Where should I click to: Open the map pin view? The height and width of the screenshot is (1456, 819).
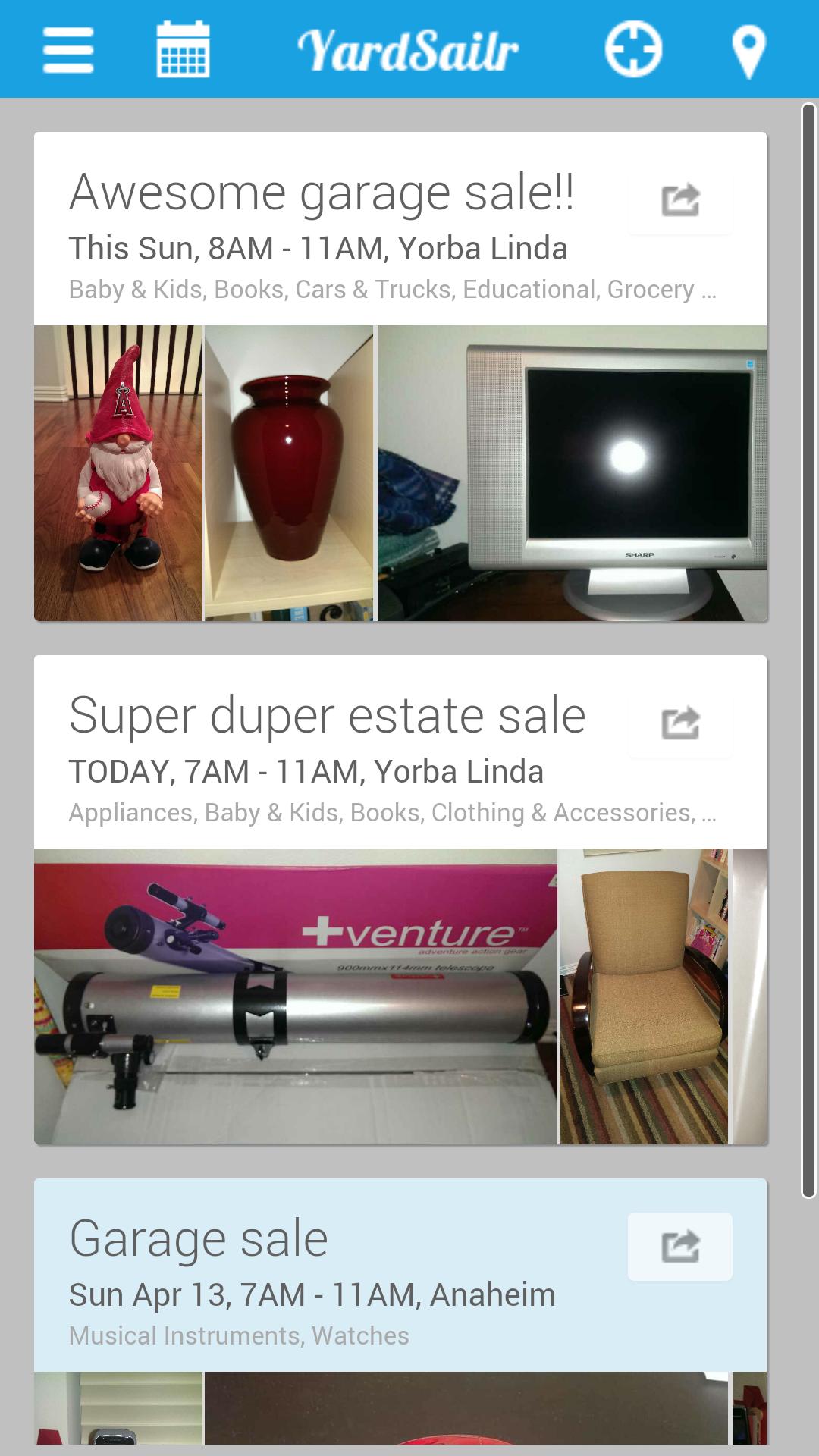pyautogui.click(x=748, y=52)
